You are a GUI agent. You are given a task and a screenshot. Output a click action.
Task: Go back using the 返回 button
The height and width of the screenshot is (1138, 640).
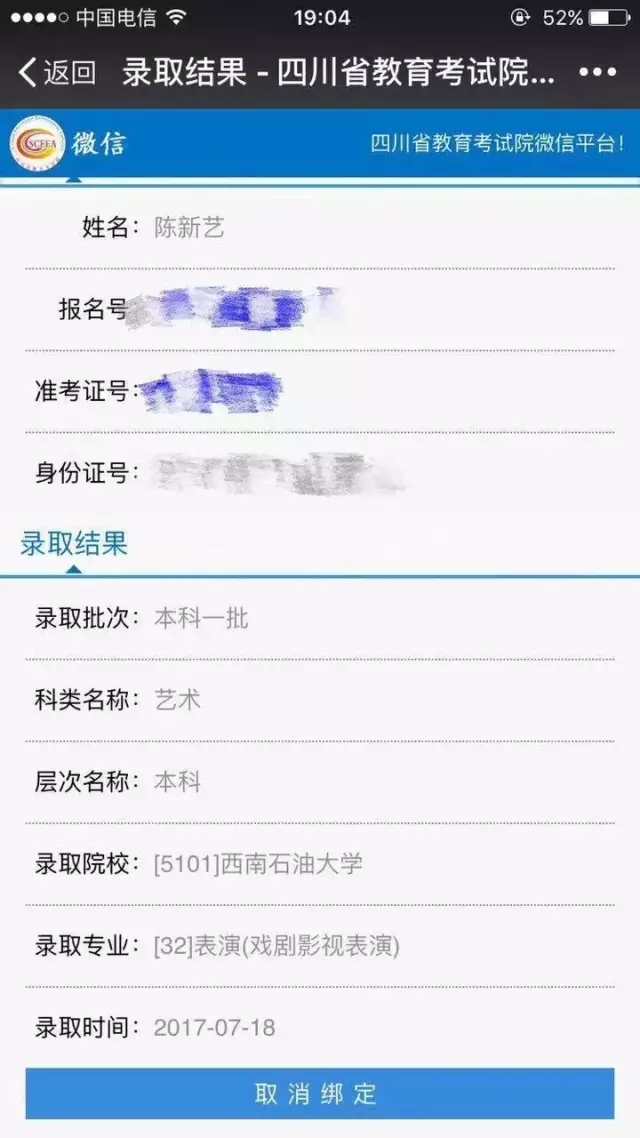[x=57, y=73]
